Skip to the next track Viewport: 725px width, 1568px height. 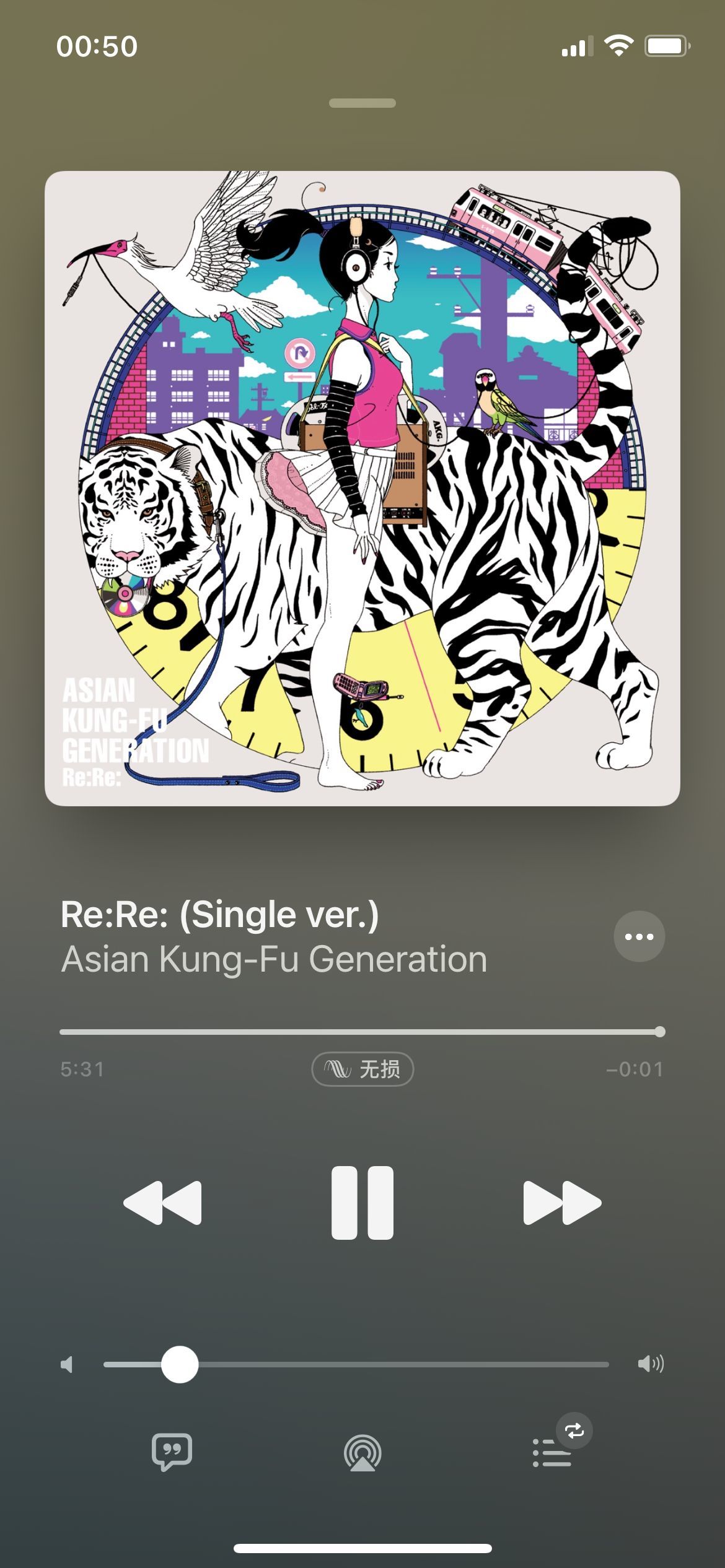click(x=562, y=1203)
